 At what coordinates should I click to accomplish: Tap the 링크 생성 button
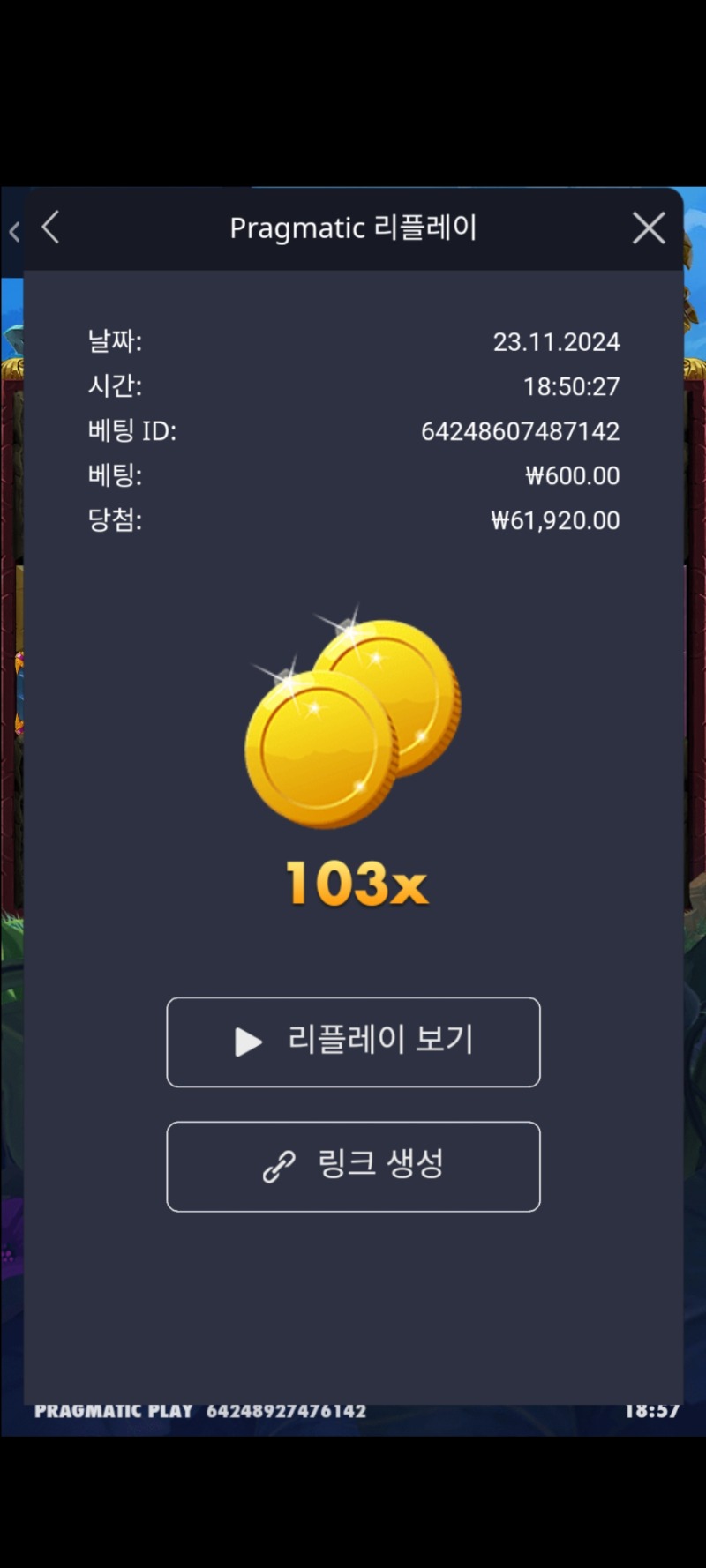click(353, 1166)
